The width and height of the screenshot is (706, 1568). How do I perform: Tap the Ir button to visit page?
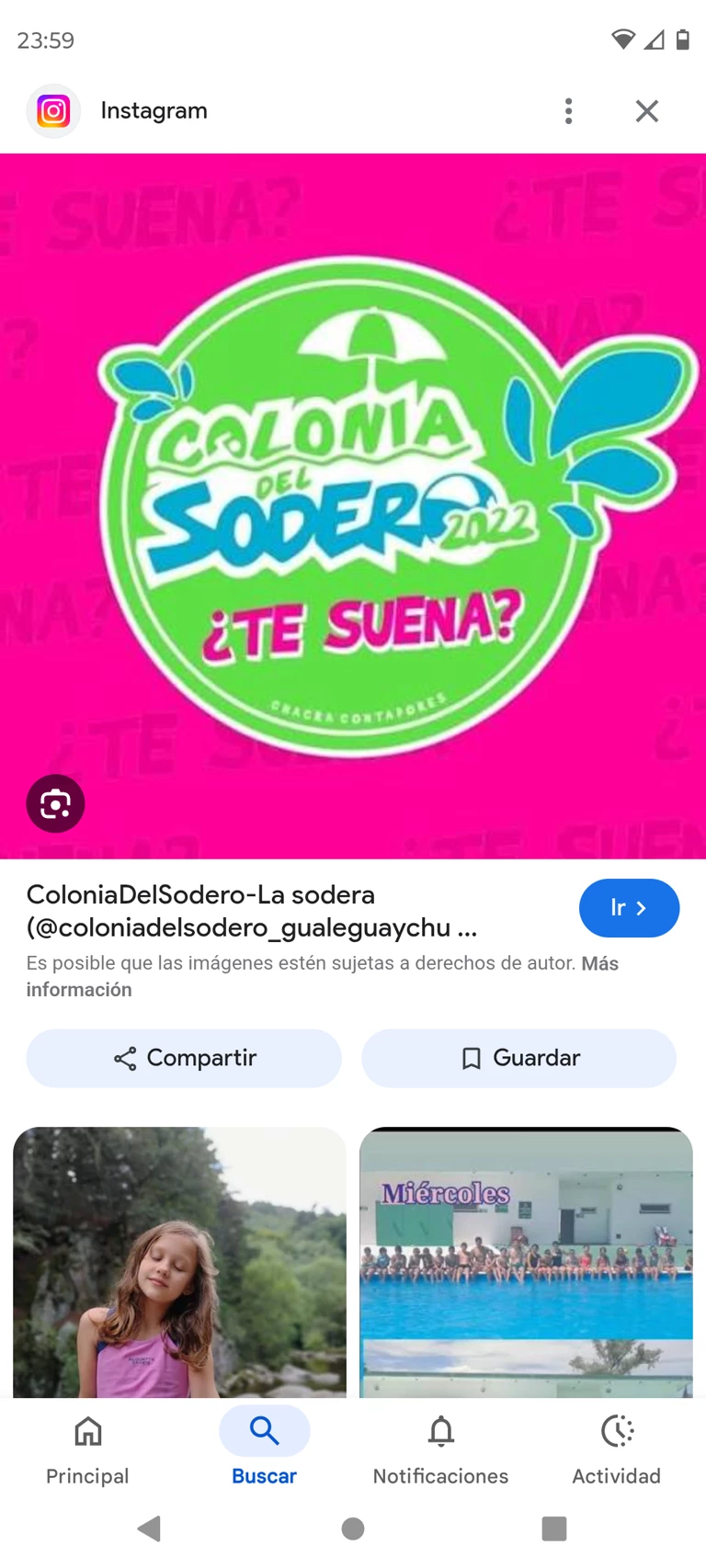pyautogui.click(x=629, y=908)
